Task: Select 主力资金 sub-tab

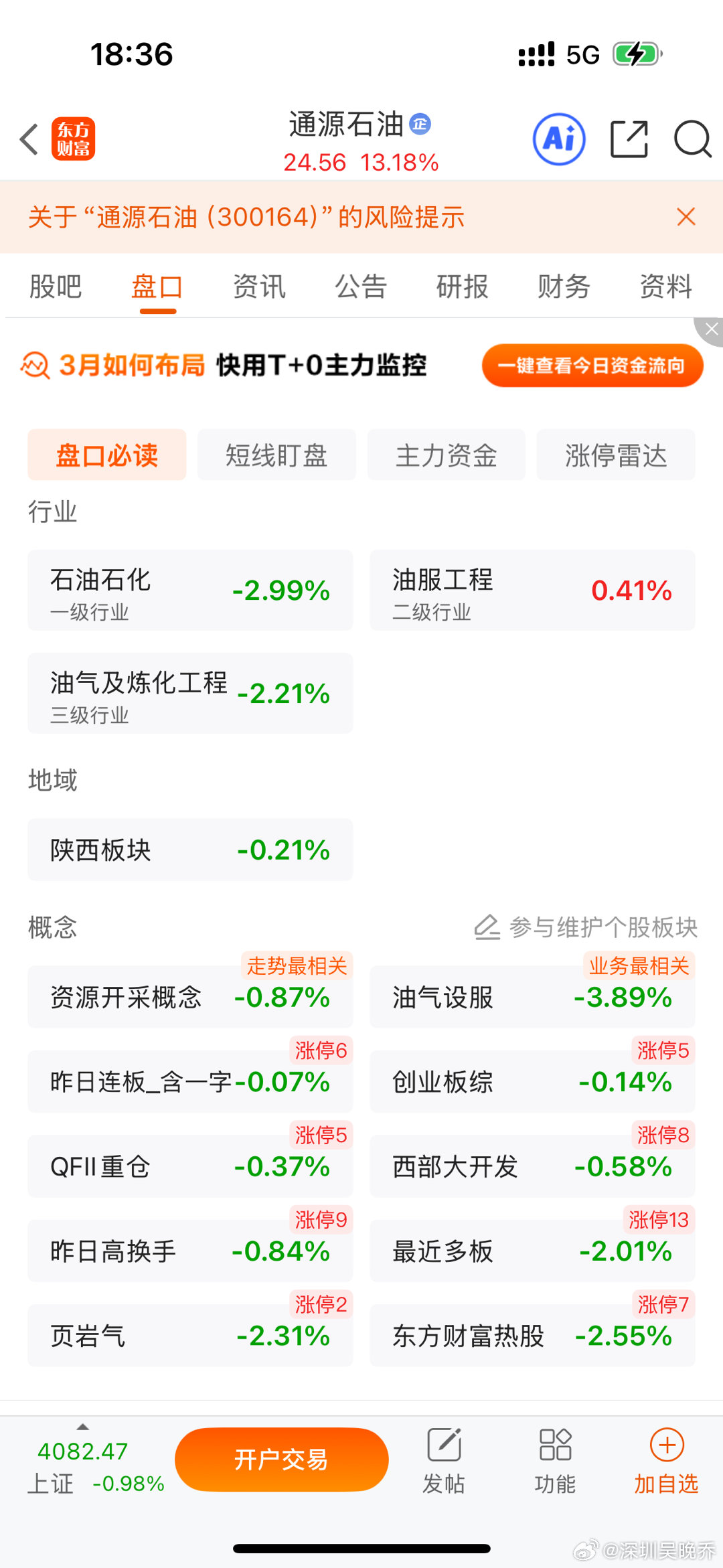Action: click(446, 455)
